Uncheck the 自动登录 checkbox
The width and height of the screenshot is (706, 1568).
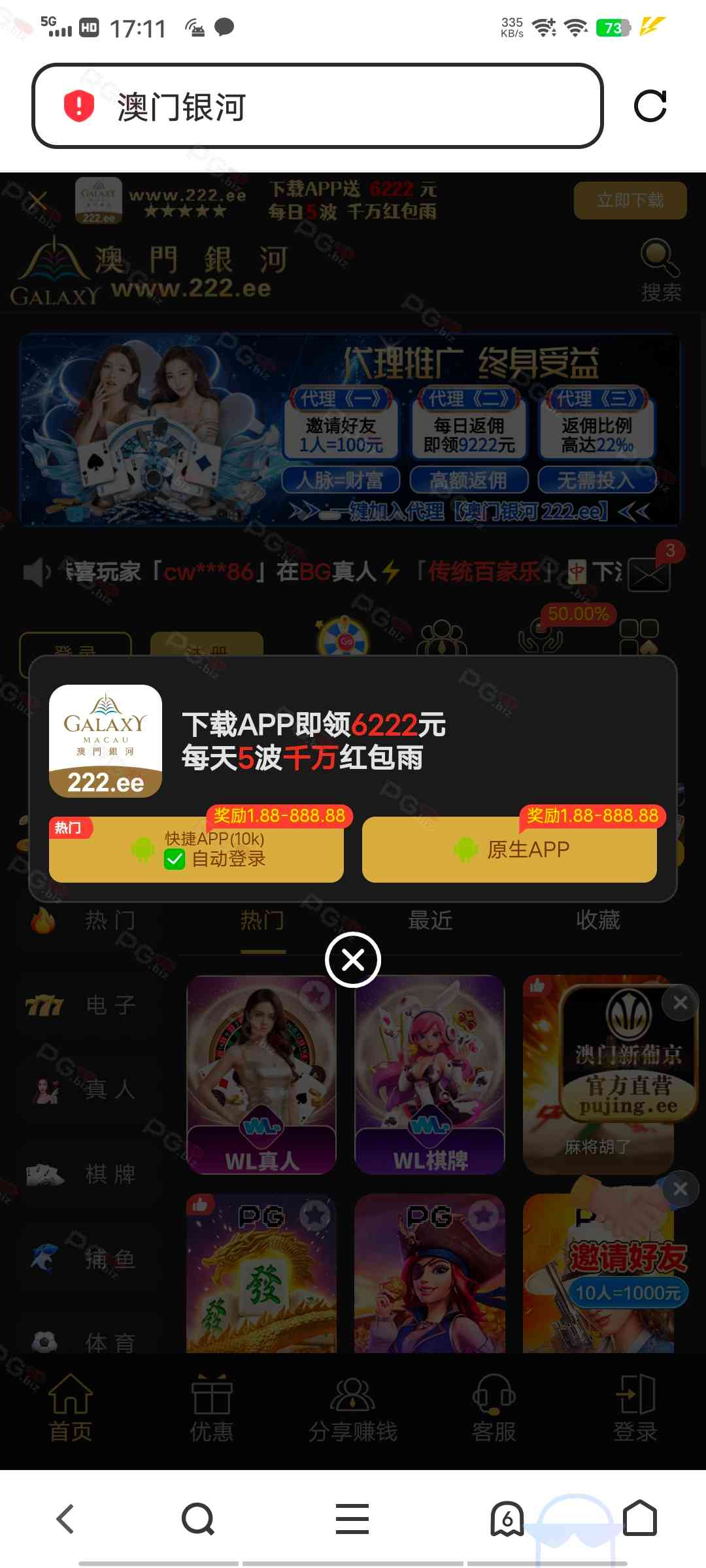coord(175,859)
